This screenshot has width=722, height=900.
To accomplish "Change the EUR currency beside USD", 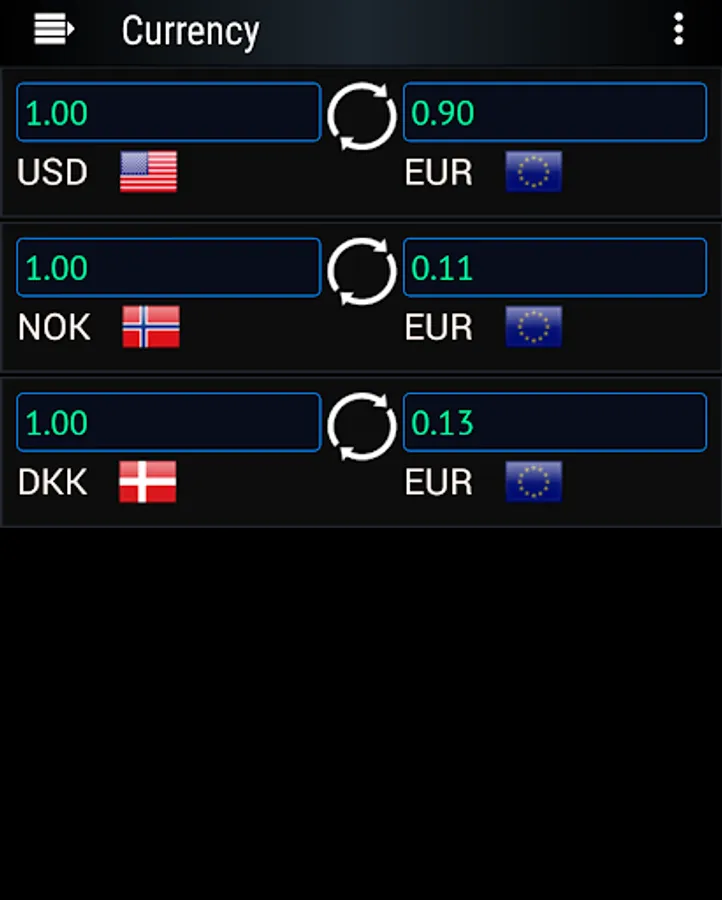I will coord(483,172).
